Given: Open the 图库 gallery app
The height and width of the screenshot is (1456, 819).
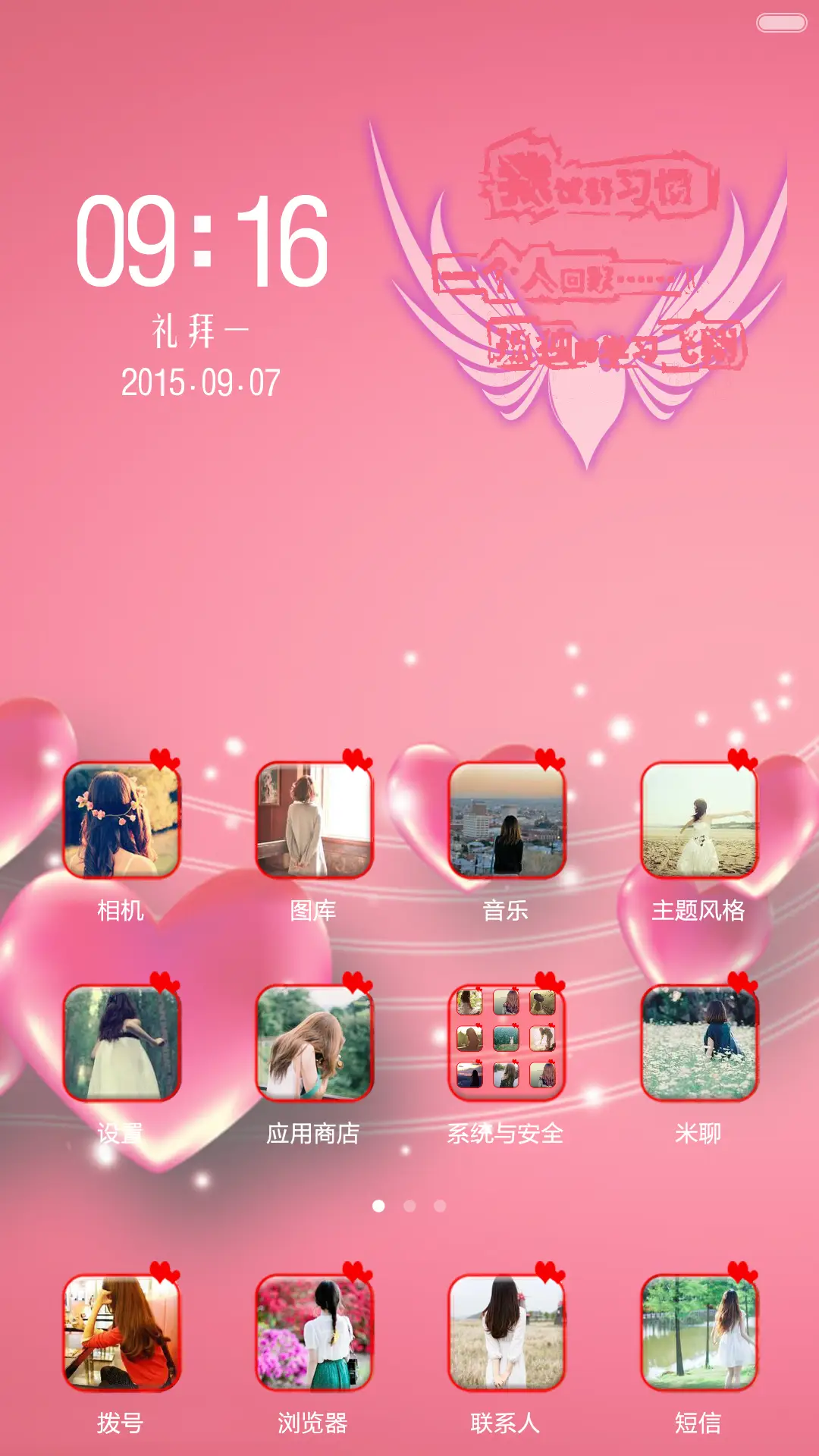Looking at the screenshot, I should coord(314,821).
